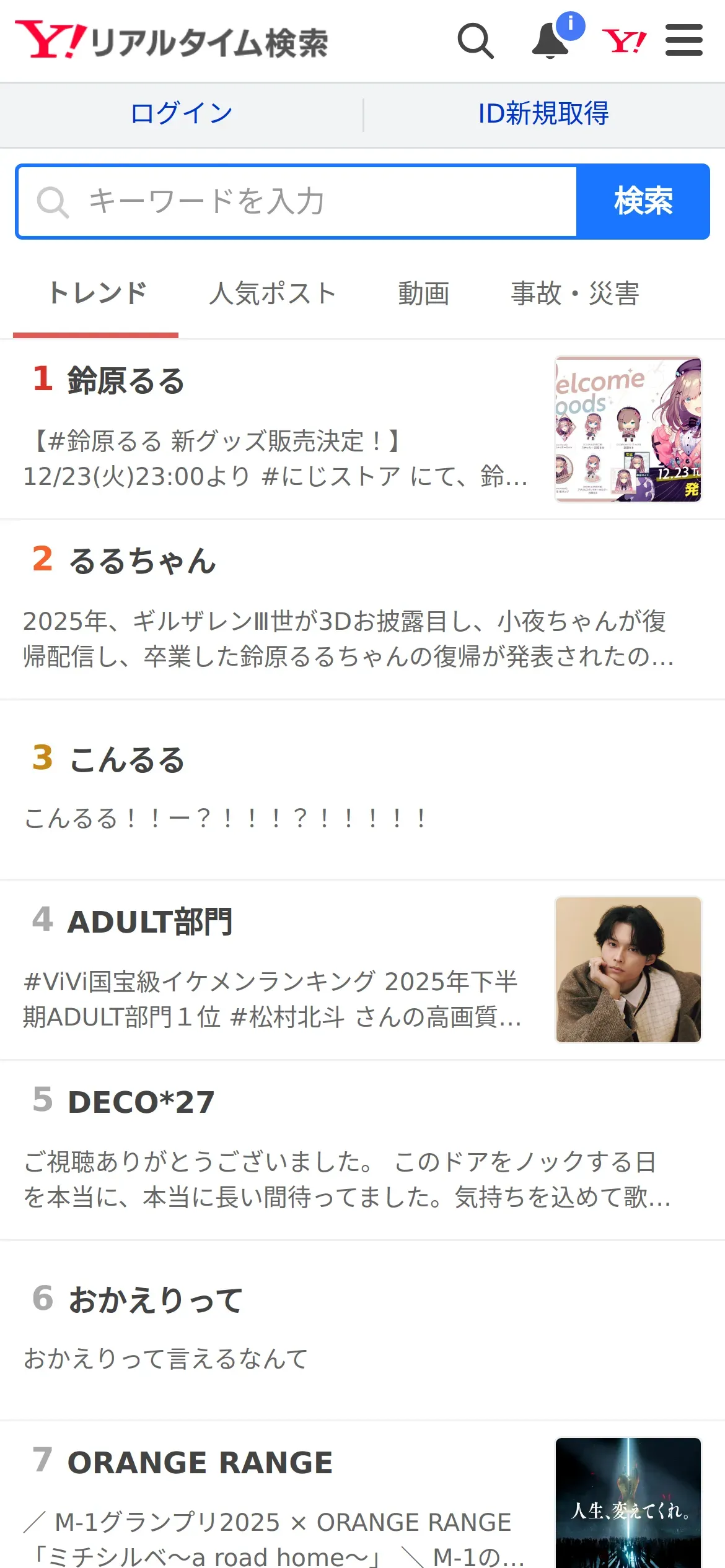Viewport: 725px width, 1568px height.
Task: Open trend #7 ORANGE RANGE
Action: click(x=362, y=1495)
